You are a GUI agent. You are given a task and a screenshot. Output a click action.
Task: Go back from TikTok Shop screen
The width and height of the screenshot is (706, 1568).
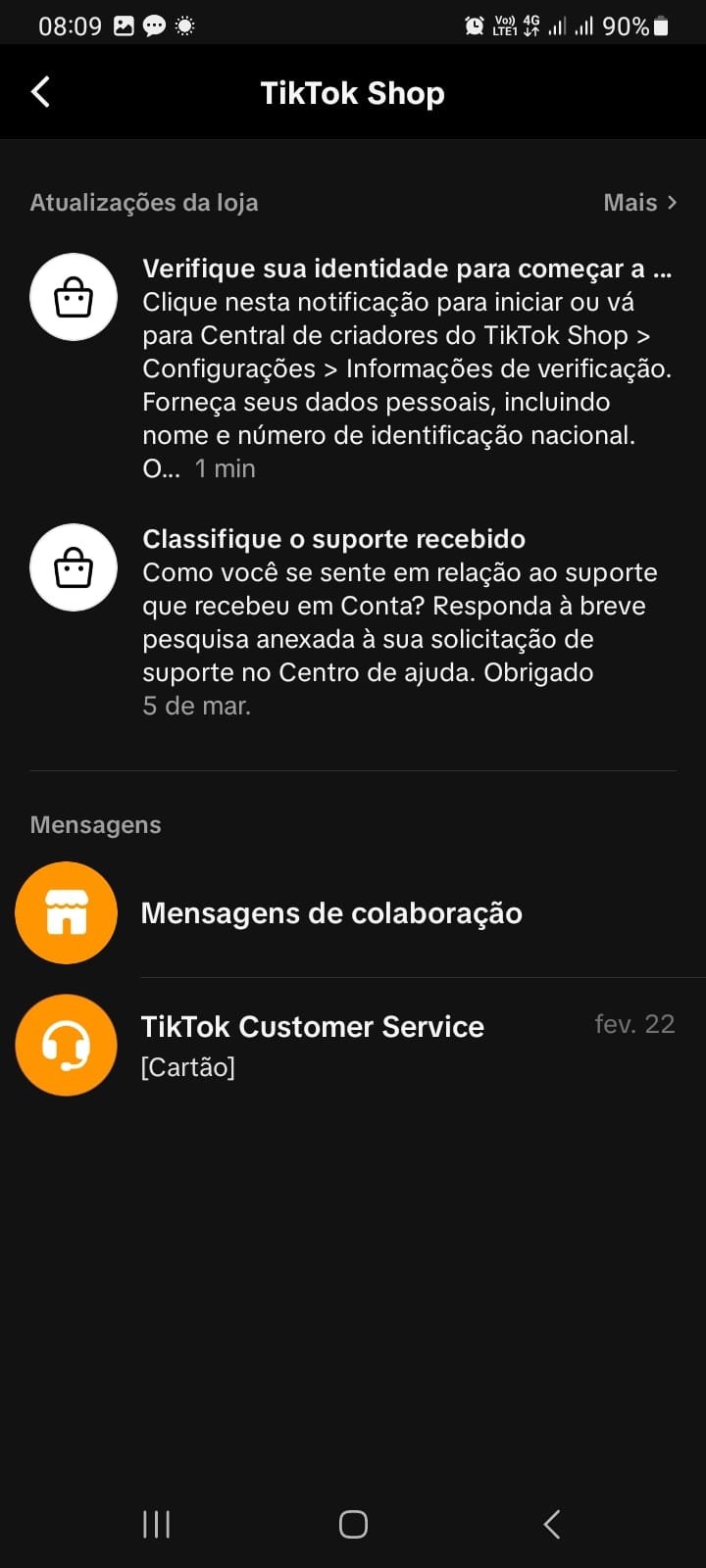pos(40,93)
